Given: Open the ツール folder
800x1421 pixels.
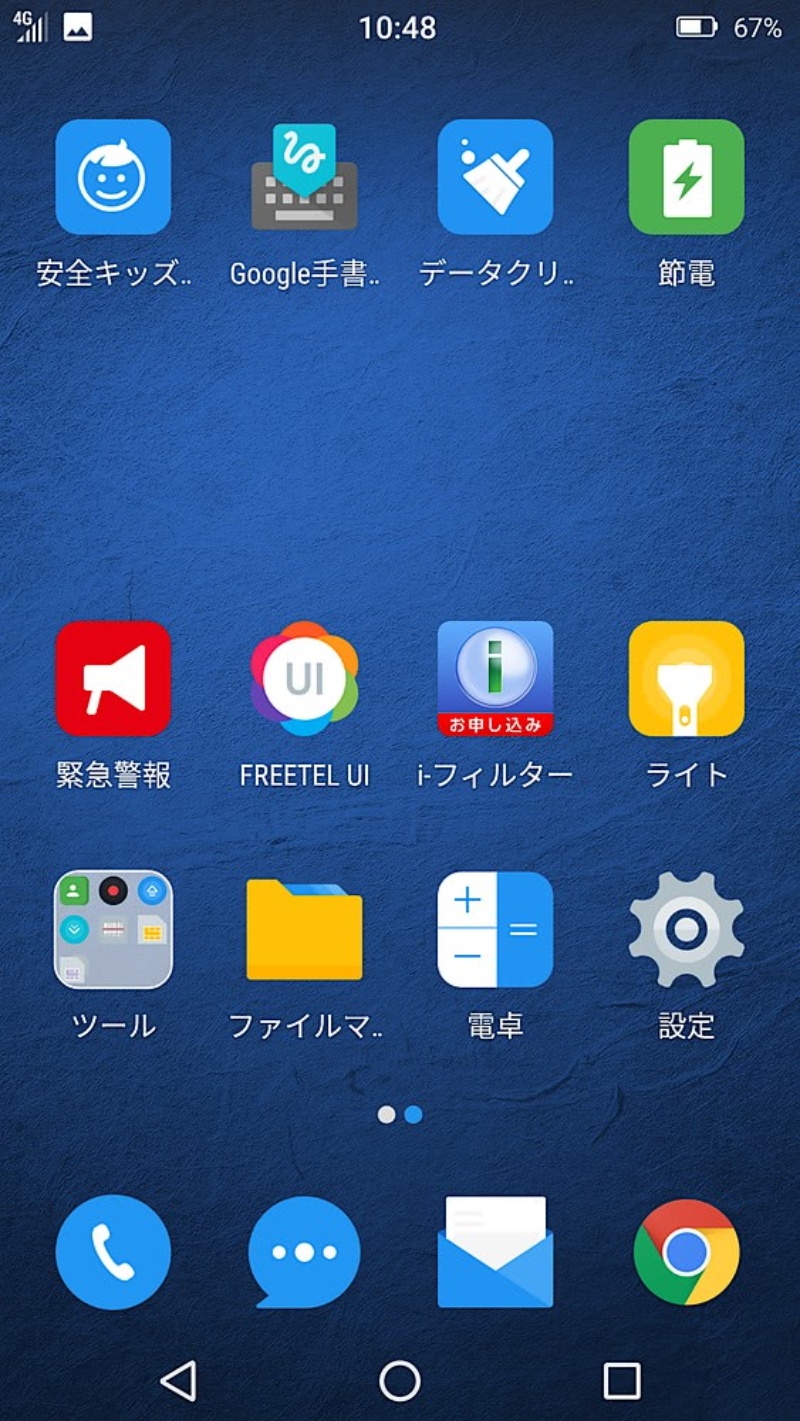Looking at the screenshot, I should 113,930.
